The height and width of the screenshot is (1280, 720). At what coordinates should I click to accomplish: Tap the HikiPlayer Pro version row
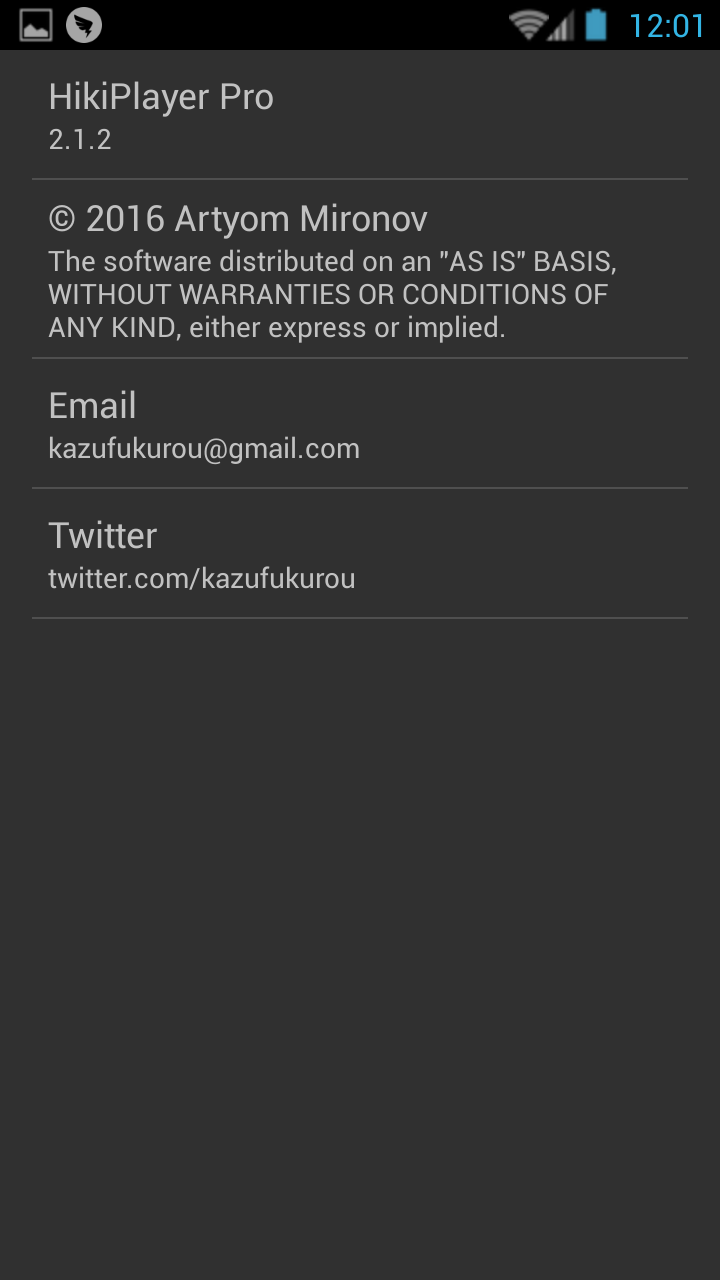tap(360, 116)
